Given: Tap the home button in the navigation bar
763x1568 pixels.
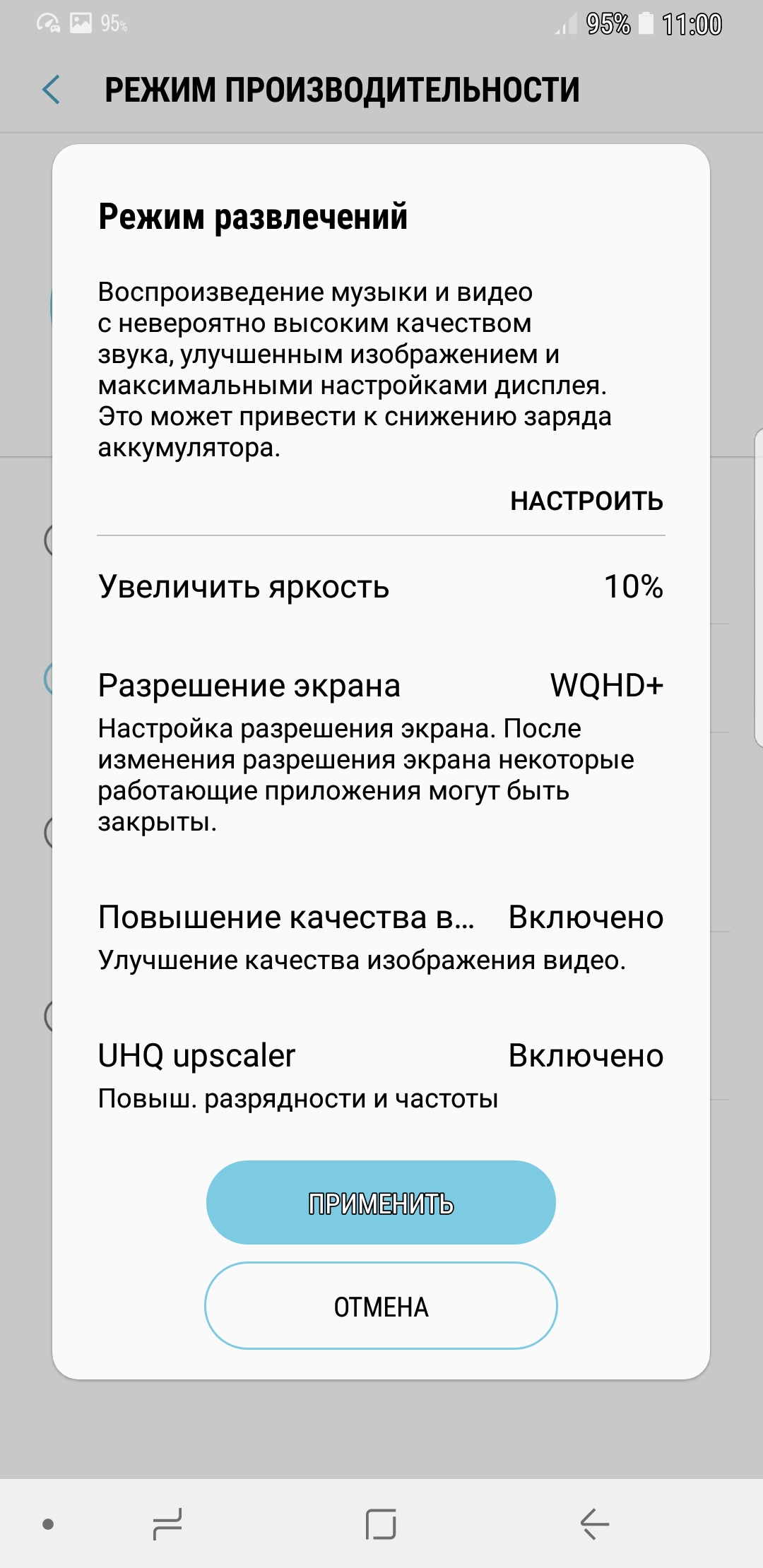Looking at the screenshot, I should pyautogui.click(x=381, y=1524).
